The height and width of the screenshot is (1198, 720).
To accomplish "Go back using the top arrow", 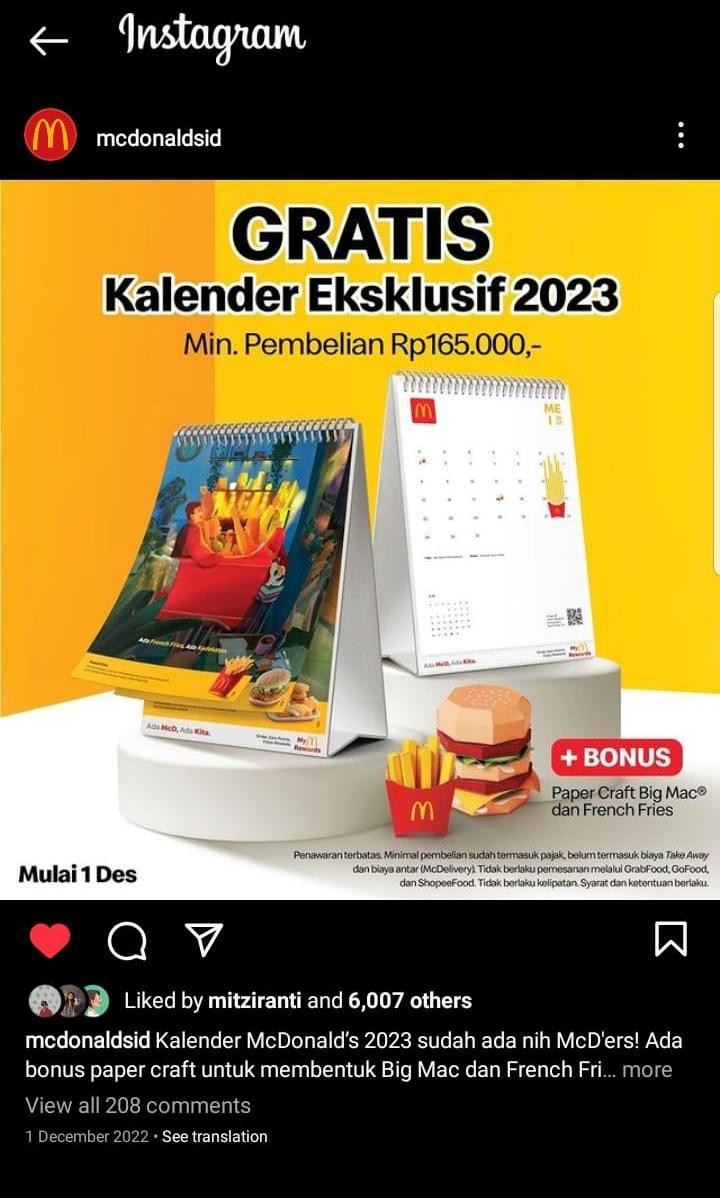I will pyautogui.click(x=48, y=40).
